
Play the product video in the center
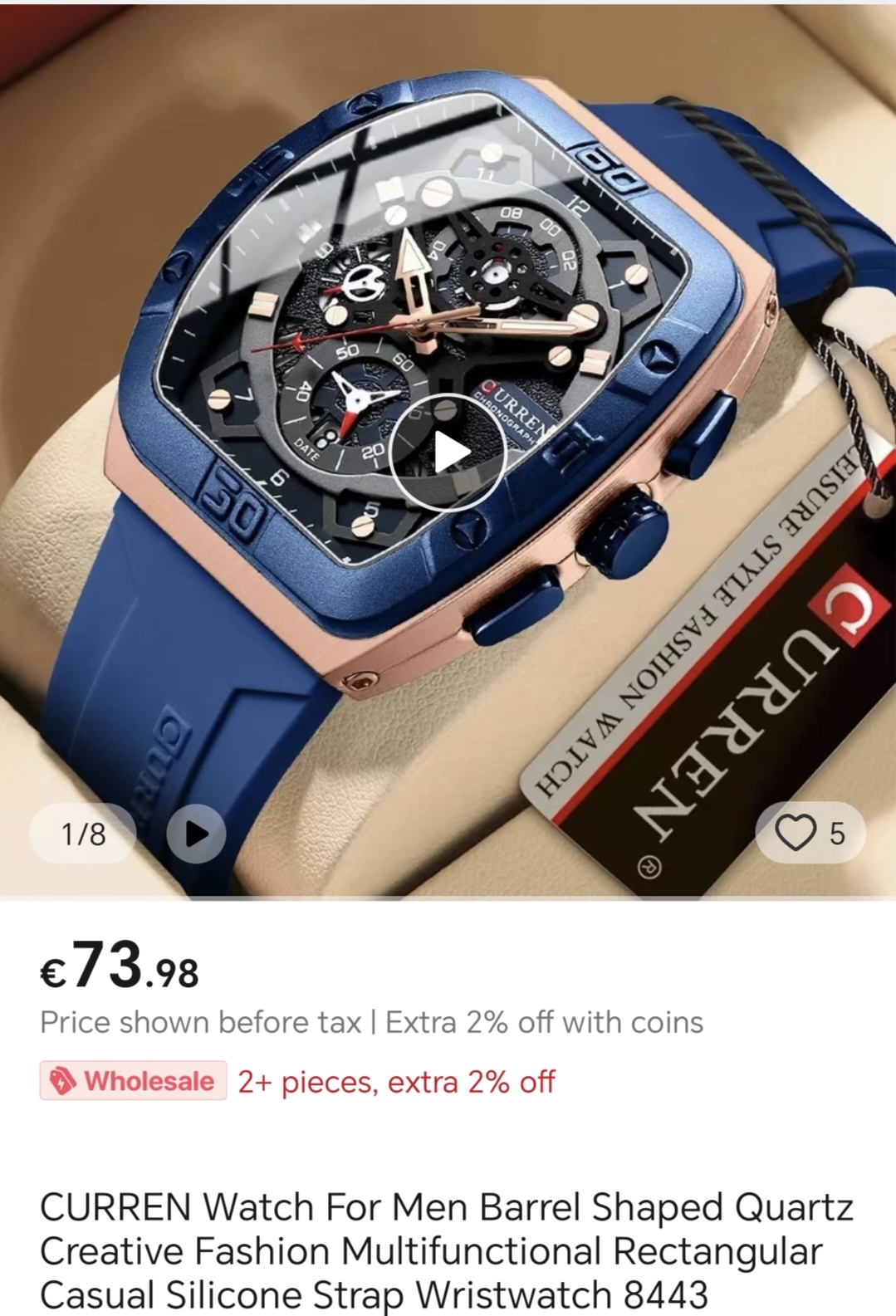click(x=448, y=453)
